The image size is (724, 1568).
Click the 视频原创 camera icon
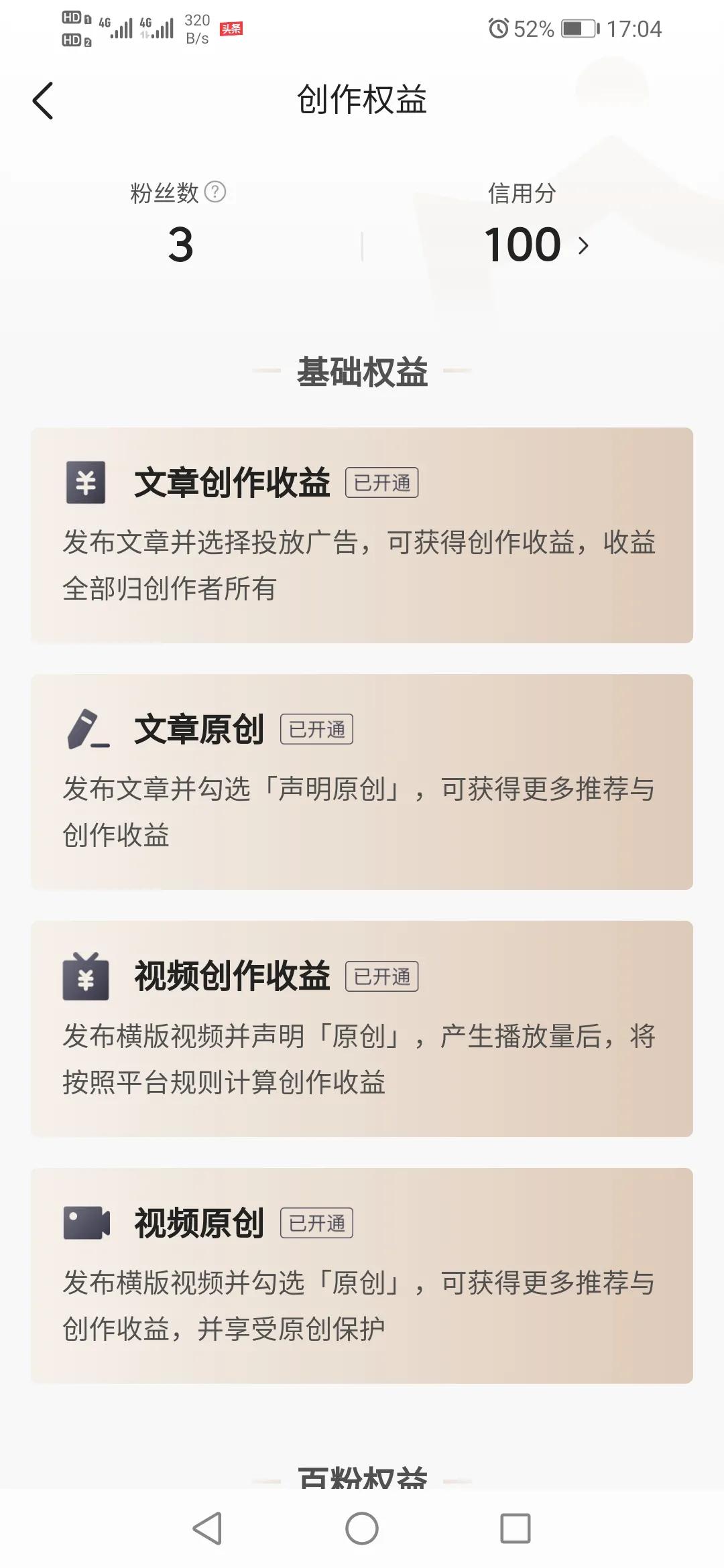[86, 1223]
